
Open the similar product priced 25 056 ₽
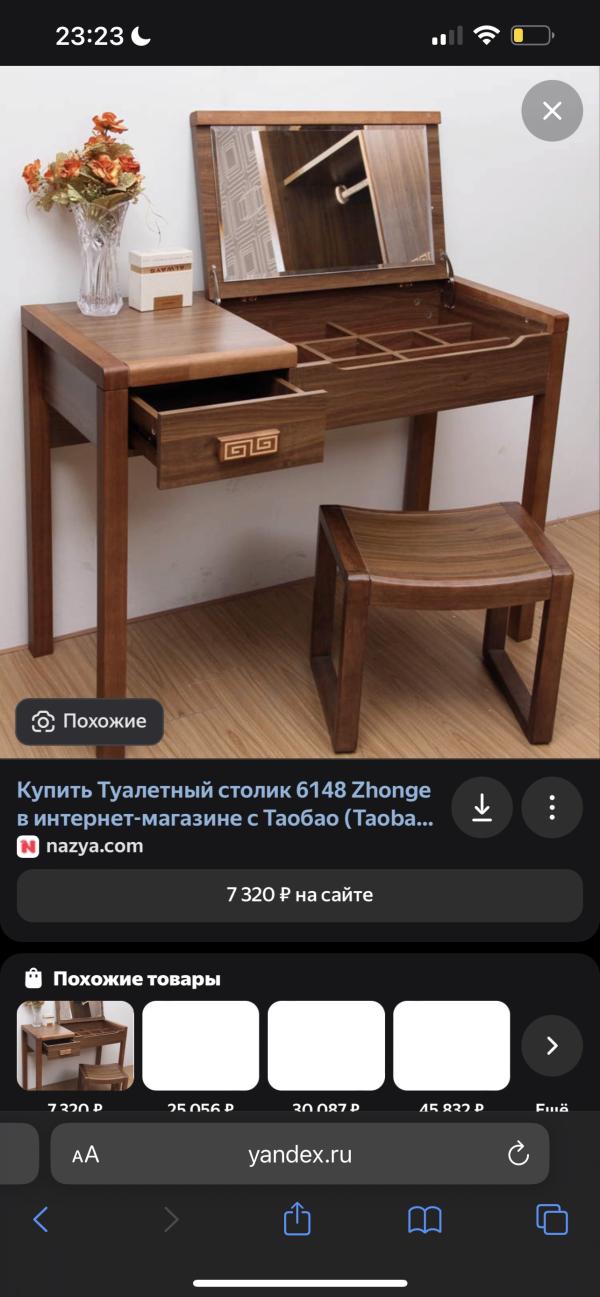(200, 1045)
